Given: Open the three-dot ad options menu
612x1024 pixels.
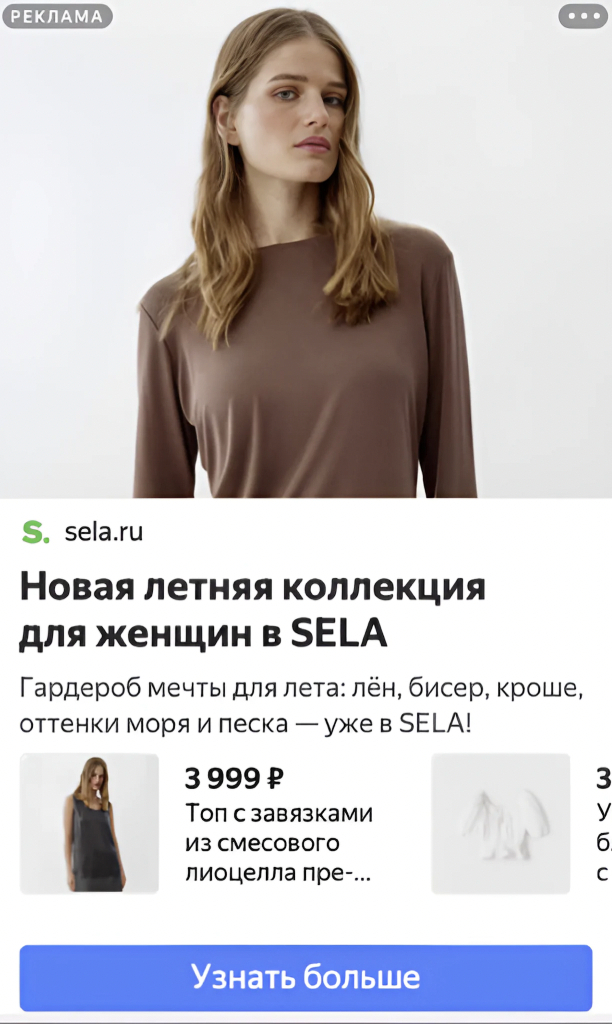Looking at the screenshot, I should (583, 16).
